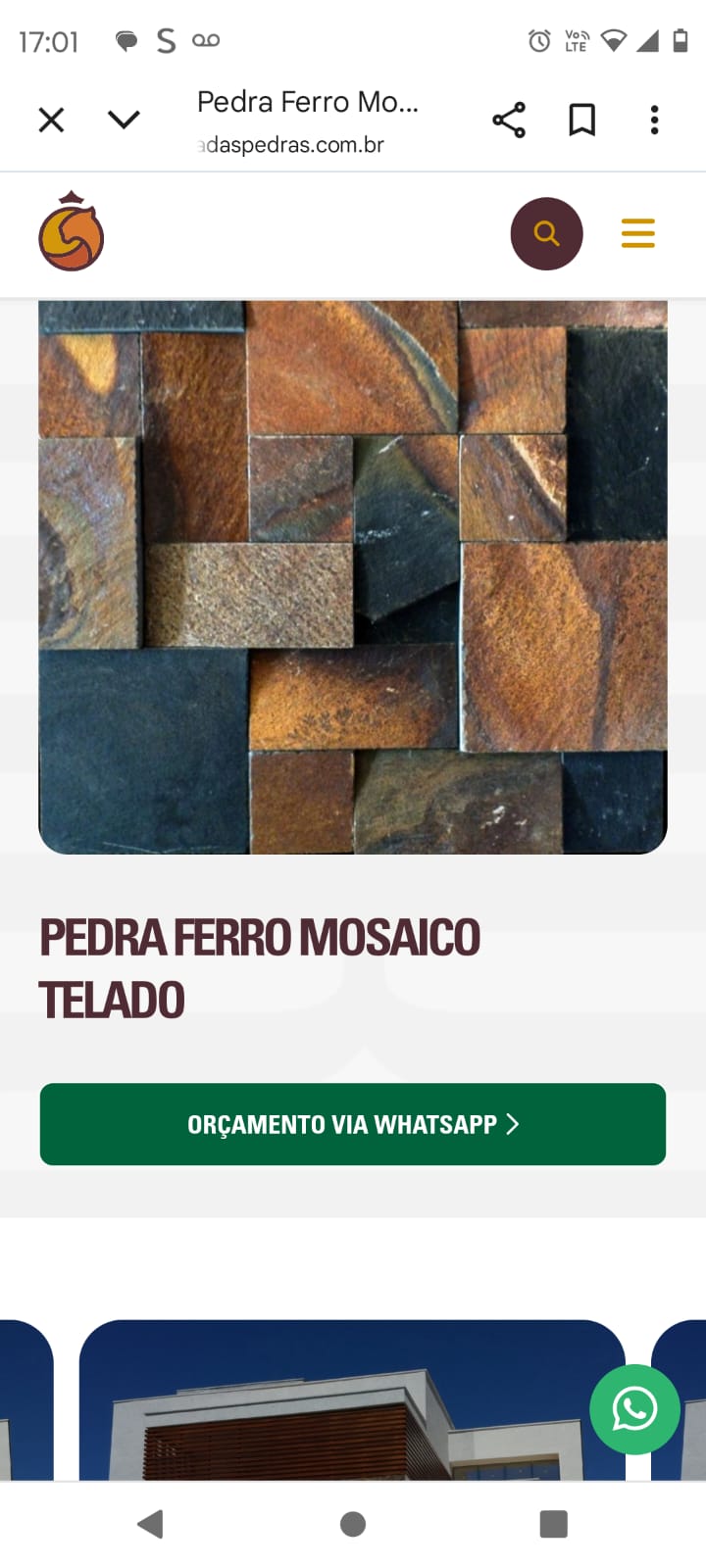Open the hamburger navigation menu
This screenshot has height=1568, width=706.
click(x=637, y=233)
